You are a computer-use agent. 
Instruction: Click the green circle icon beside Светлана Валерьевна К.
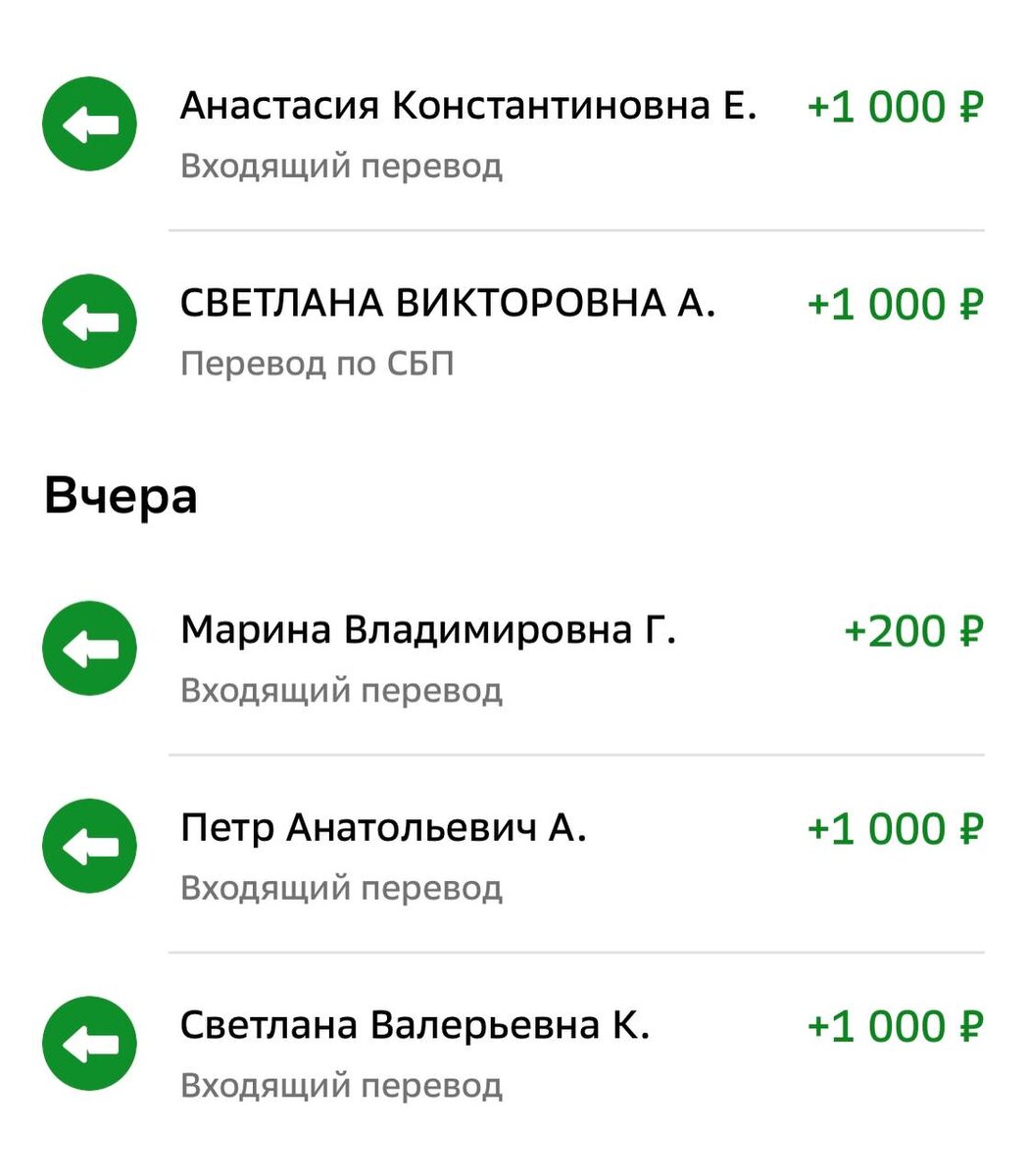(89, 1044)
